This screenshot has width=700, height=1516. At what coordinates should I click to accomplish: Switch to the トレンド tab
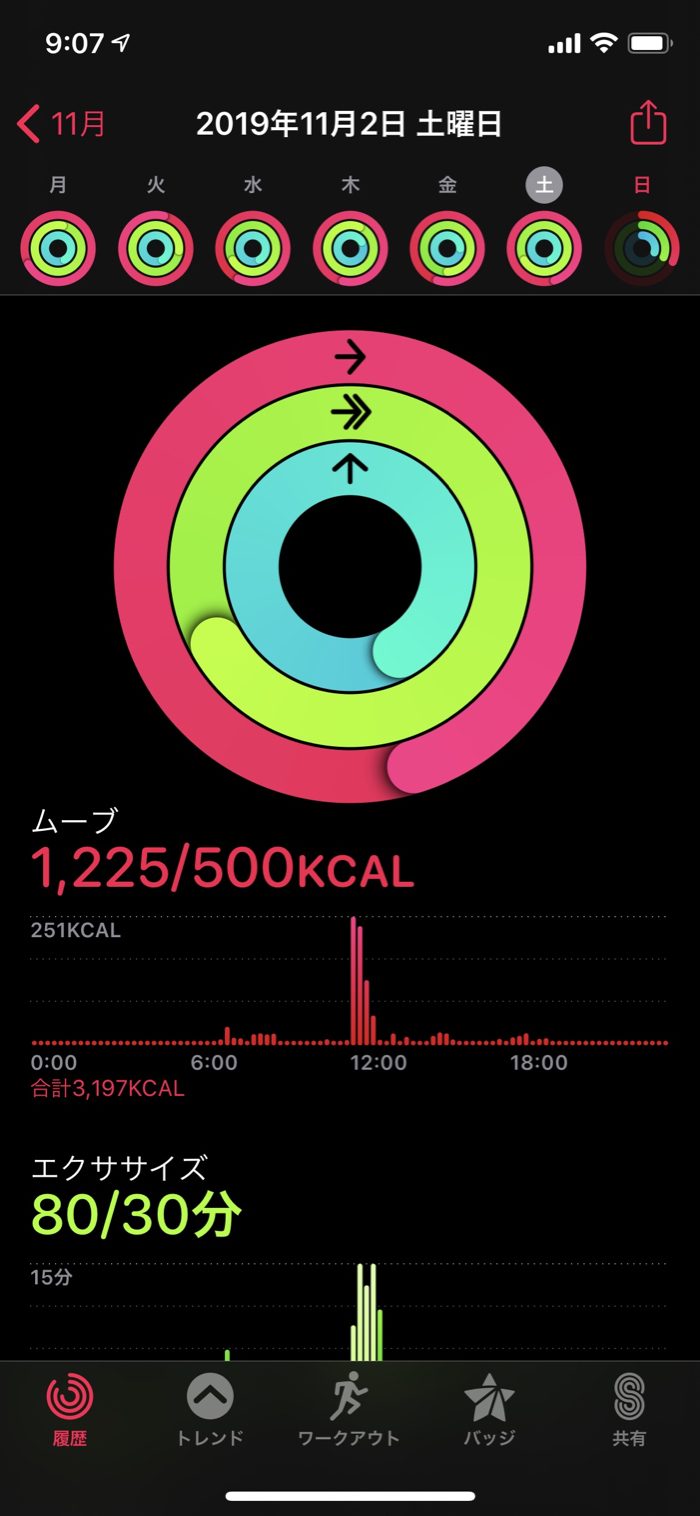click(210, 1410)
